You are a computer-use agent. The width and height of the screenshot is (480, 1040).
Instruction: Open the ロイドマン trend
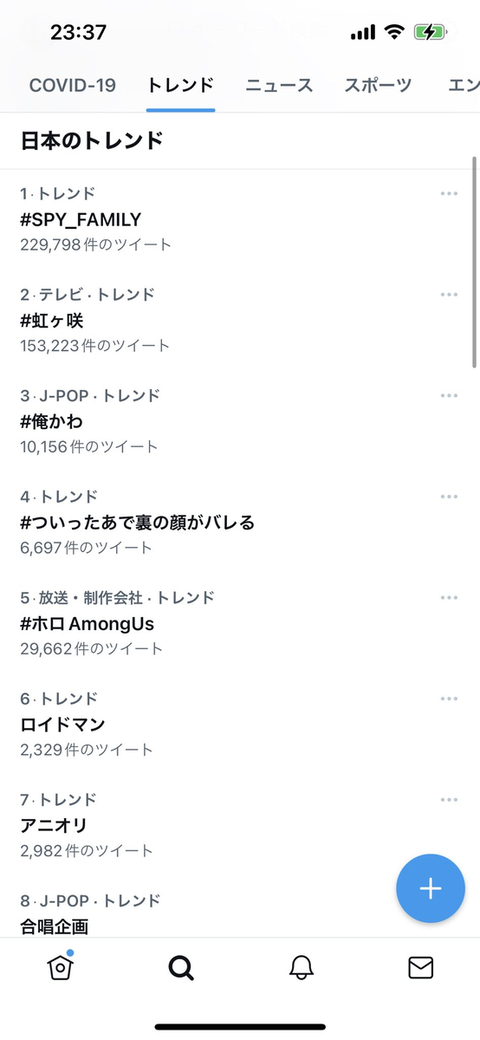tap(239, 724)
